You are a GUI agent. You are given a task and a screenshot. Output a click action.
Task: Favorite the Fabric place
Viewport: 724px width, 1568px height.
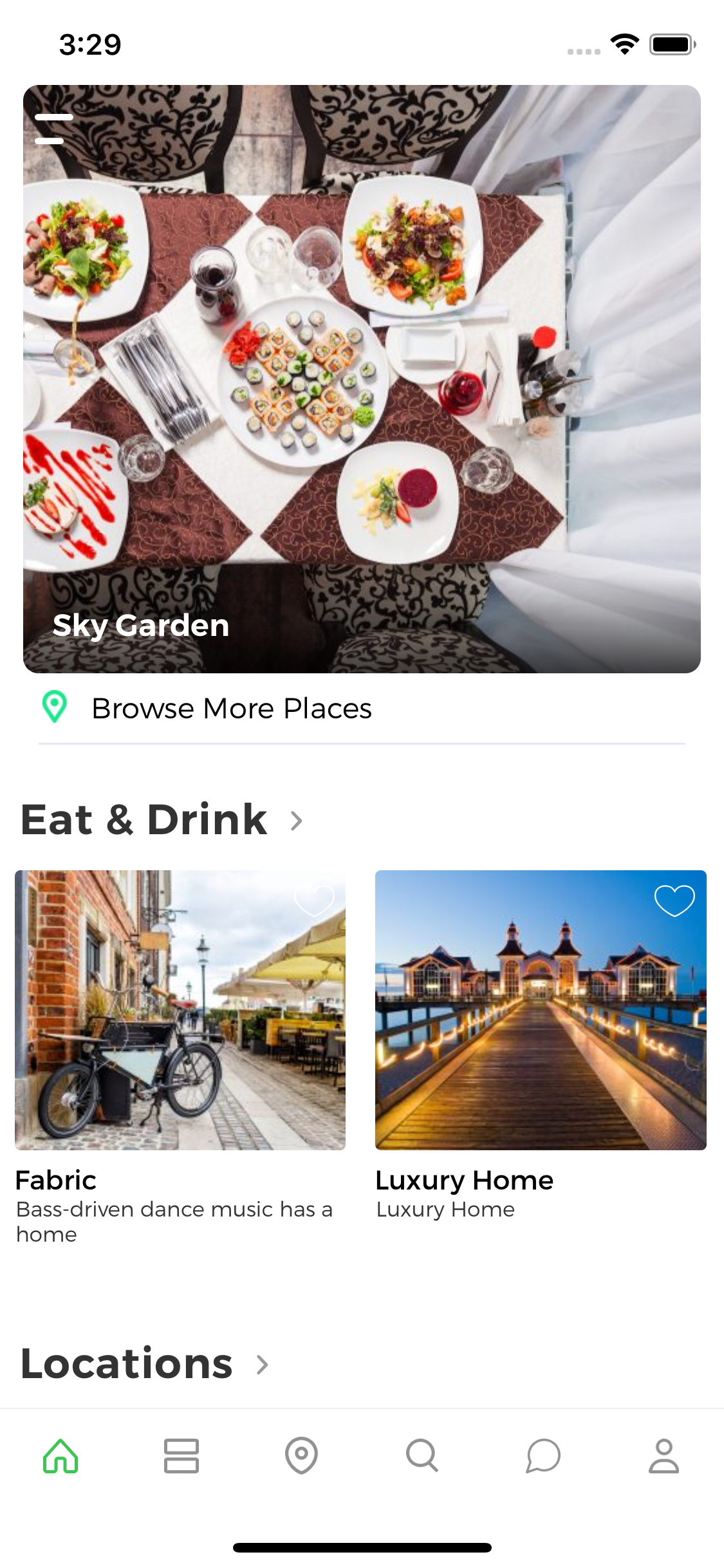[314, 899]
